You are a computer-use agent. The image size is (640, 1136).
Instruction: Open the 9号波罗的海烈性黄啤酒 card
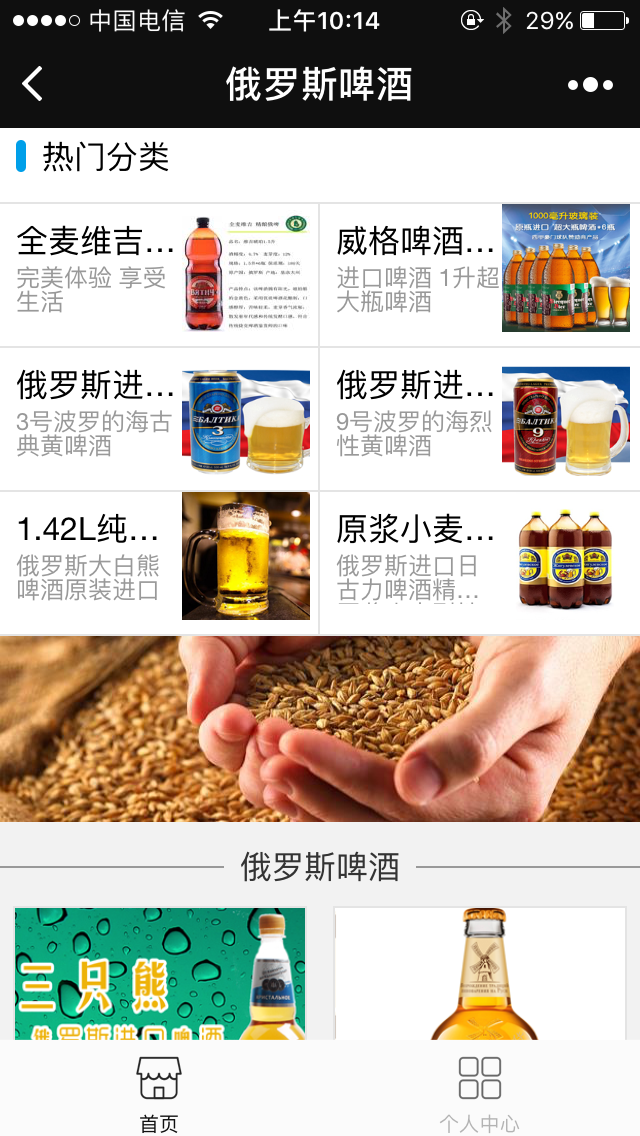pos(480,419)
